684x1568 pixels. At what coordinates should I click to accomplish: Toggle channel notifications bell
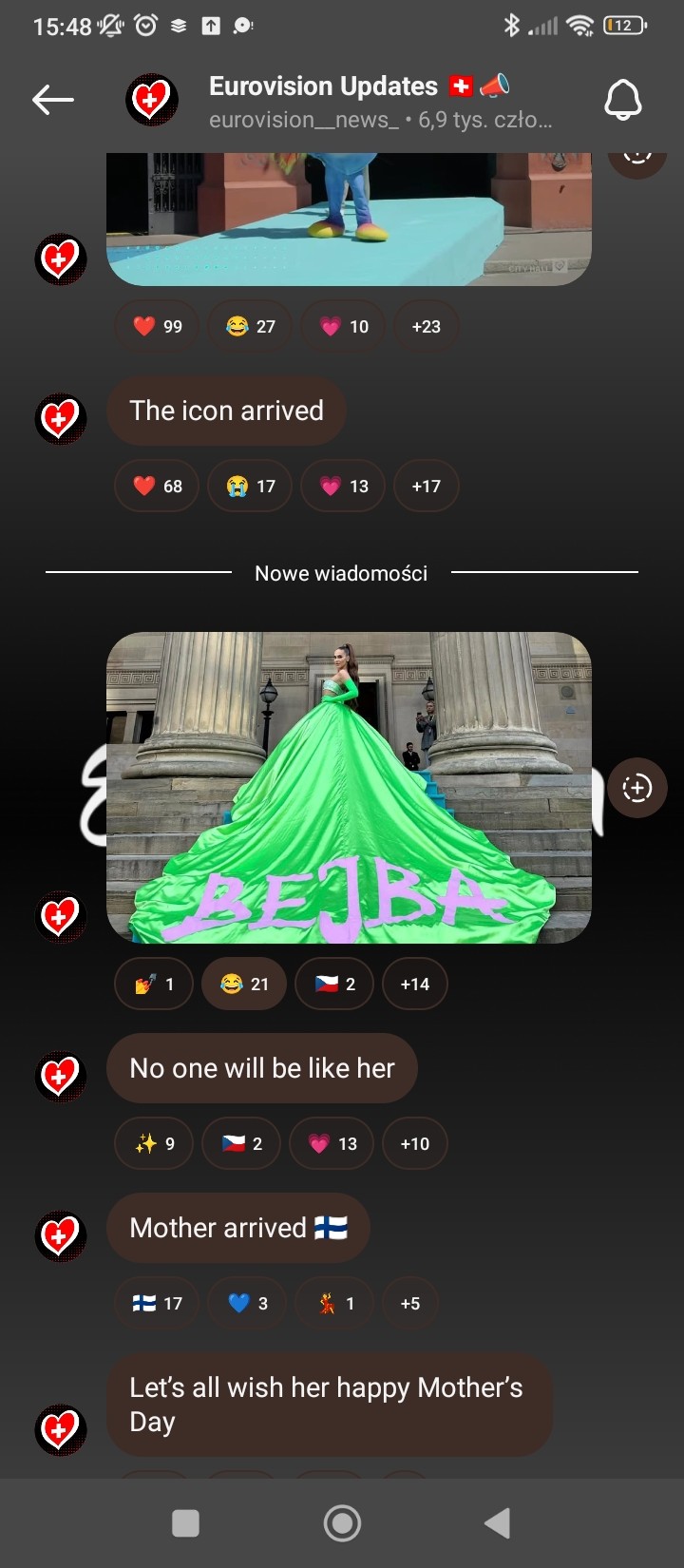pyautogui.click(x=623, y=100)
